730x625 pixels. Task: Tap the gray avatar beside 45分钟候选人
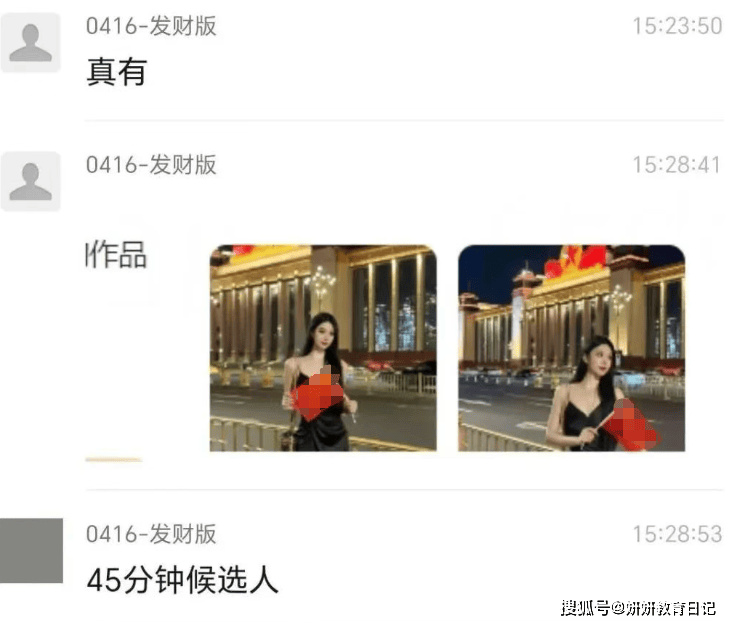pos(30,551)
